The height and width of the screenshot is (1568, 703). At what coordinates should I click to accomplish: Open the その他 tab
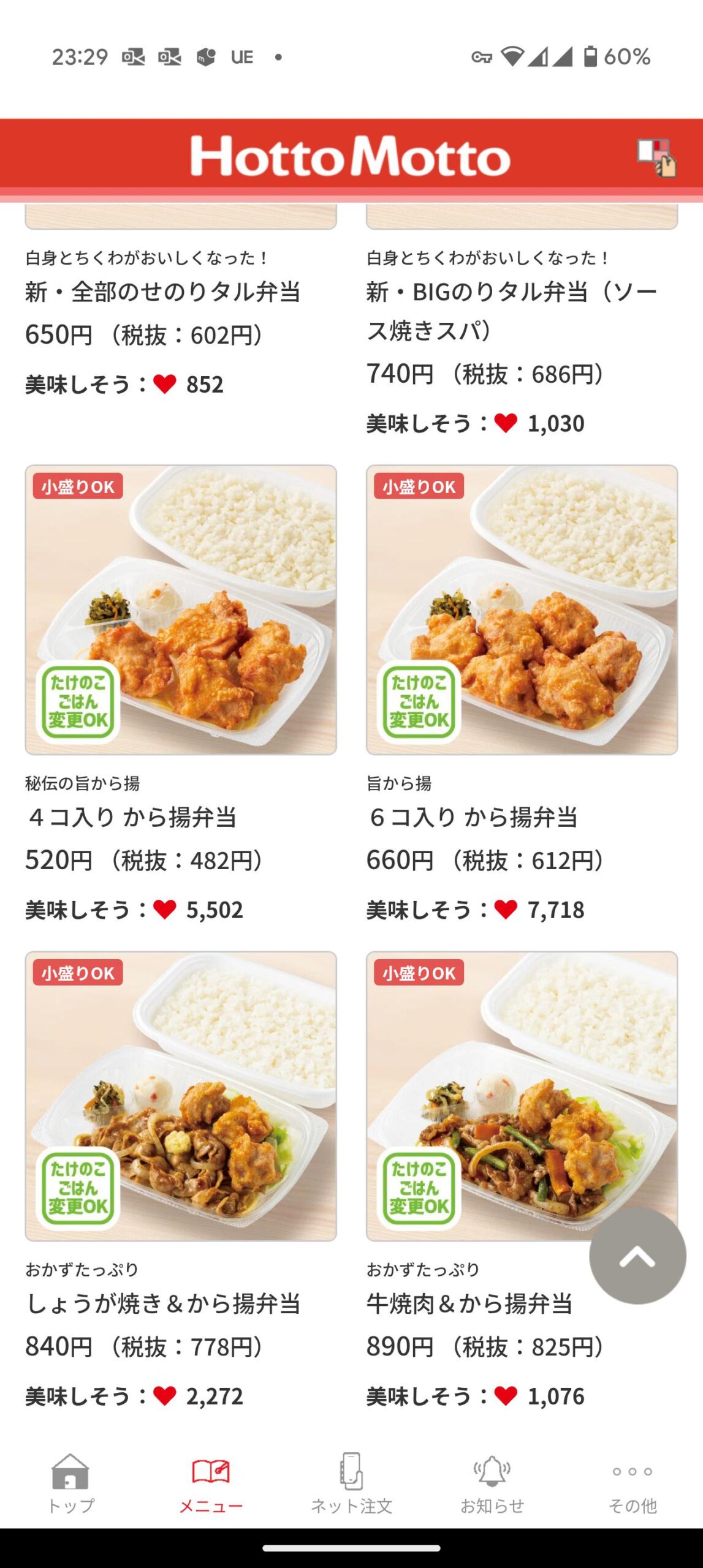[633, 1483]
